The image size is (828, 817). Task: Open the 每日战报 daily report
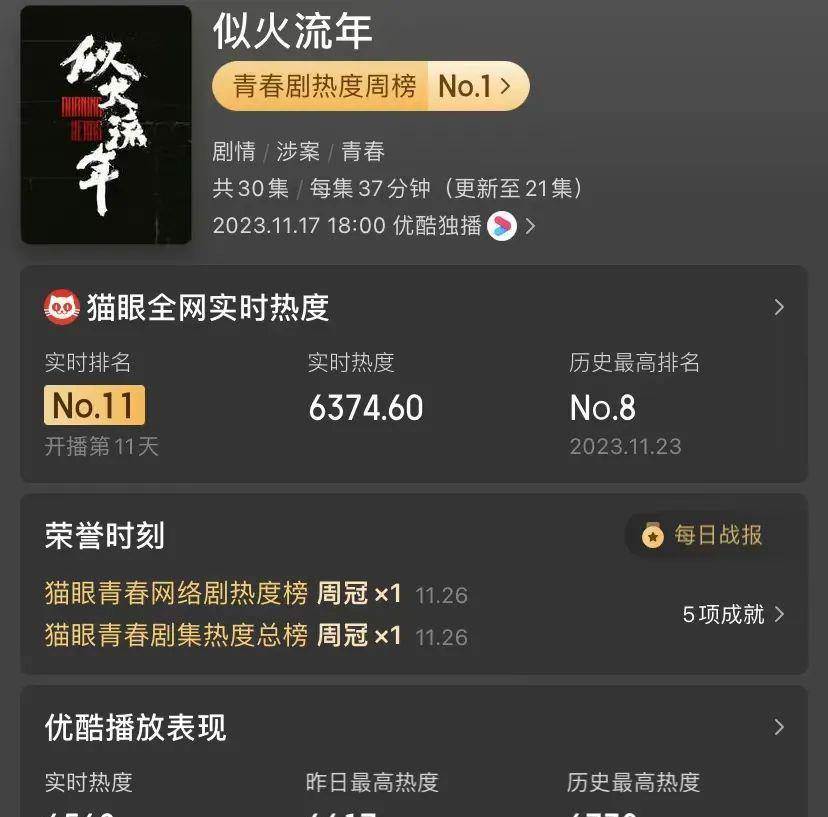click(704, 536)
